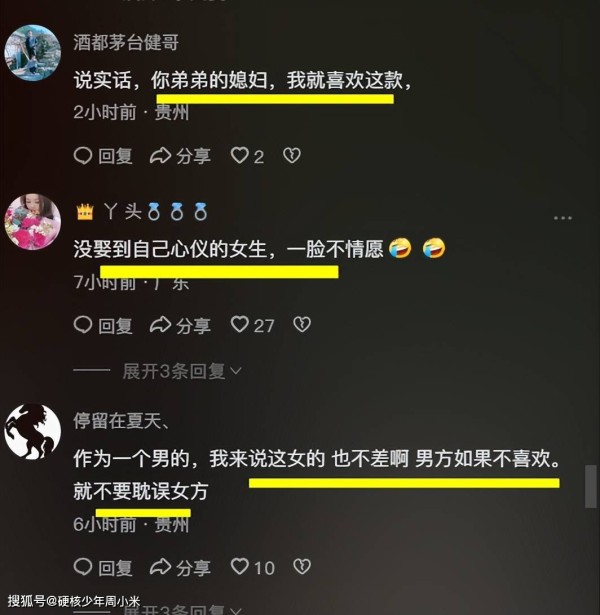
Task: Open 酒都茅台健哥's profile avatar
Action: coord(33,53)
